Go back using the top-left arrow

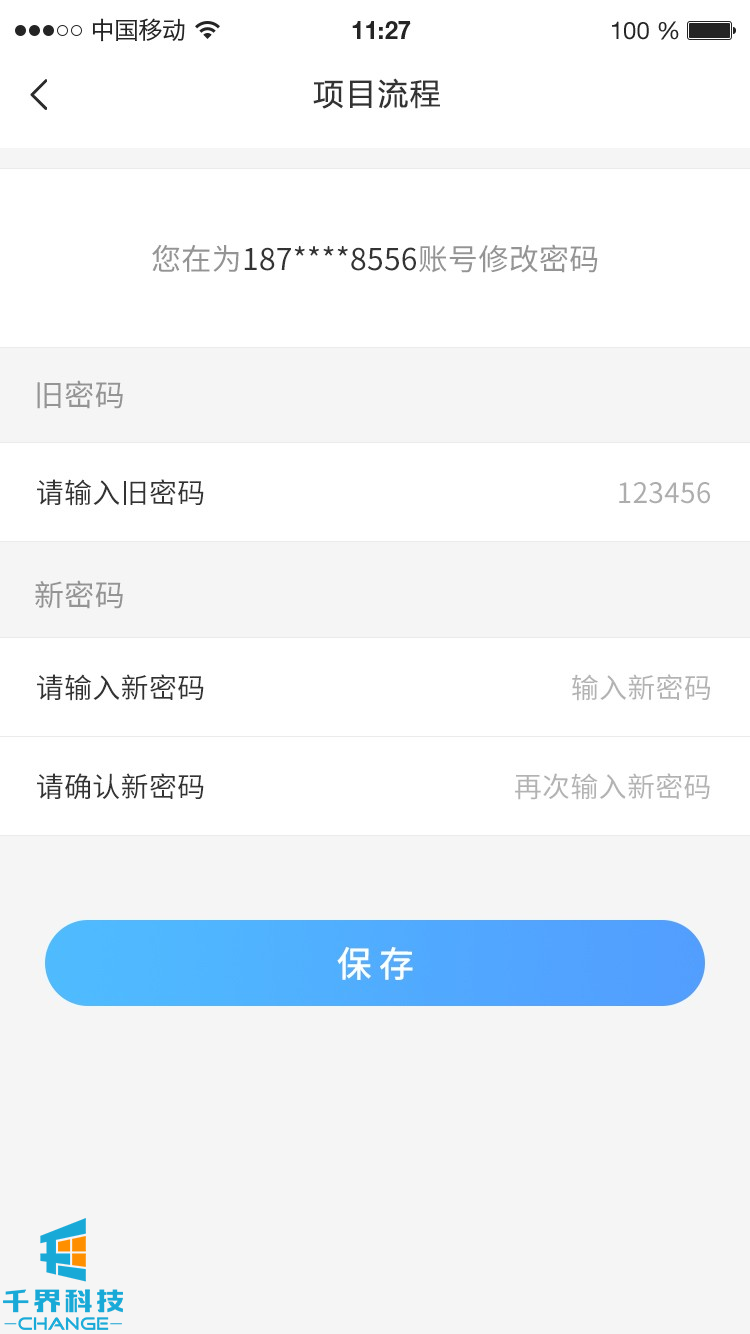click(x=39, y=95)
